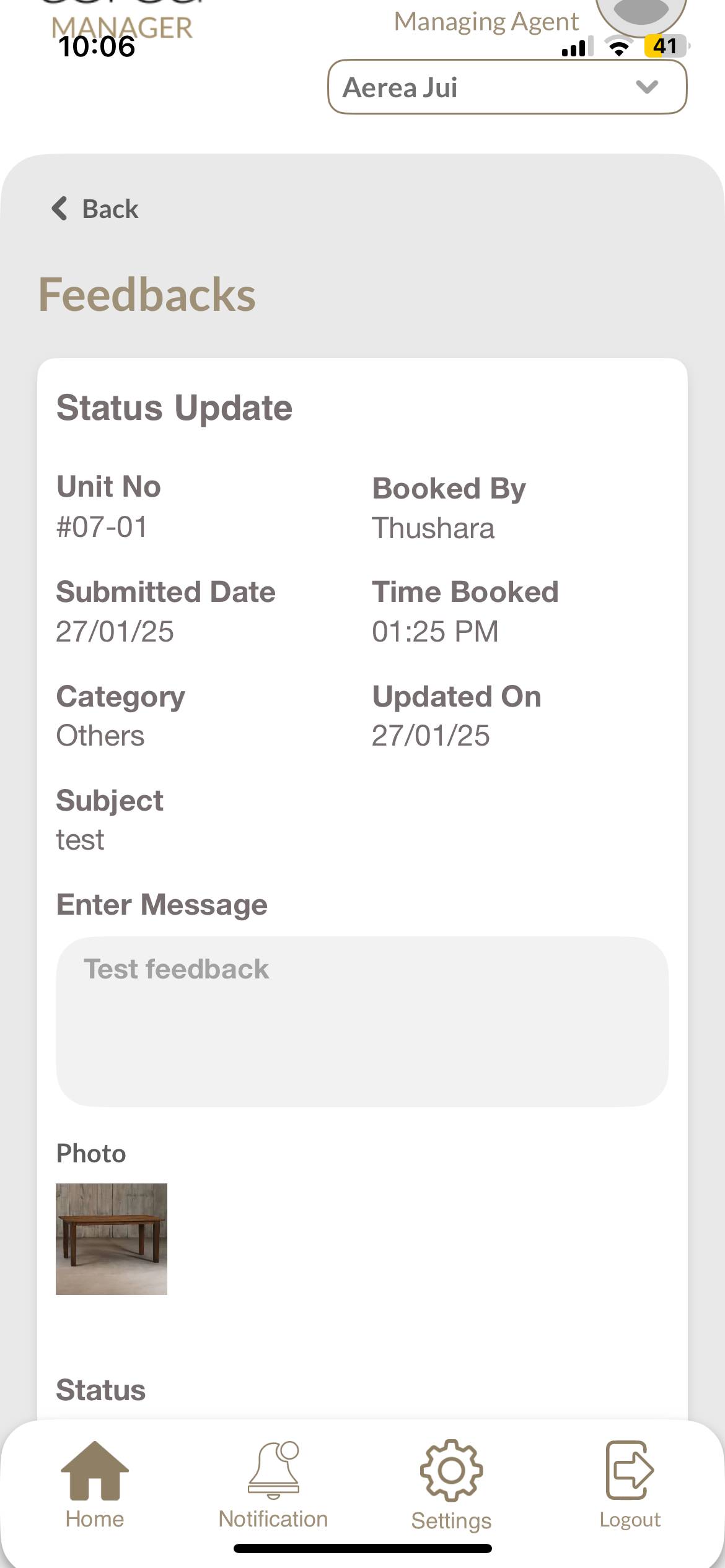Switch to the Home tab
Image resolution: width=725 pixels, height=1568 pixels.
click(x=95, y=1484)
